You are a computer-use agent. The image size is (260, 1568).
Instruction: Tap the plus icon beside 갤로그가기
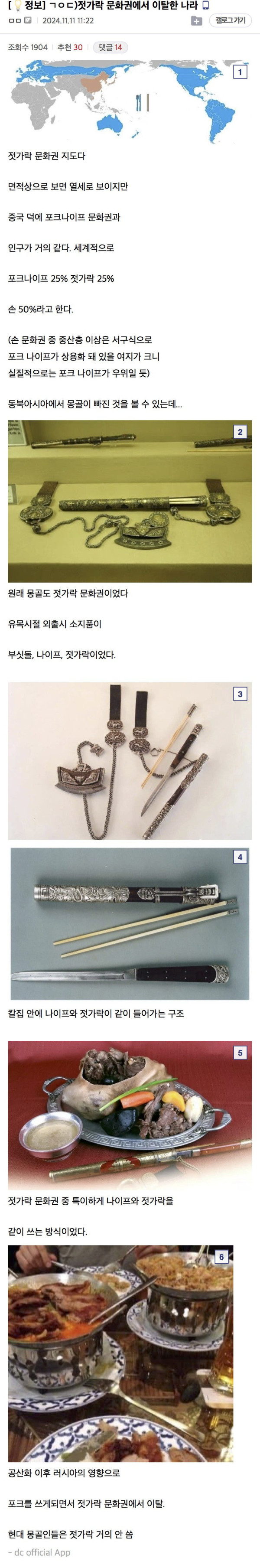(x=197, y=21)
